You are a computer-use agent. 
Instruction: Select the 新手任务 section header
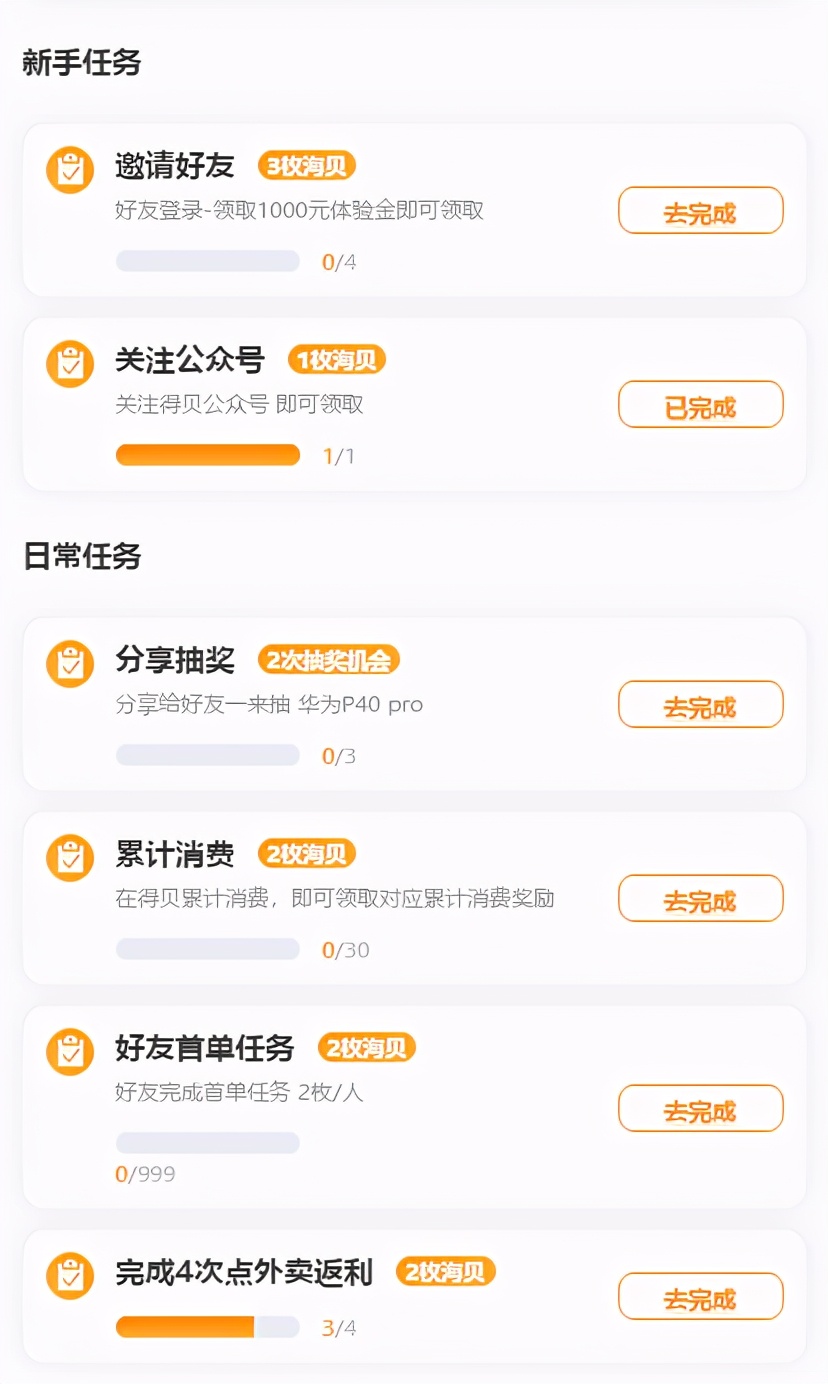83,63
